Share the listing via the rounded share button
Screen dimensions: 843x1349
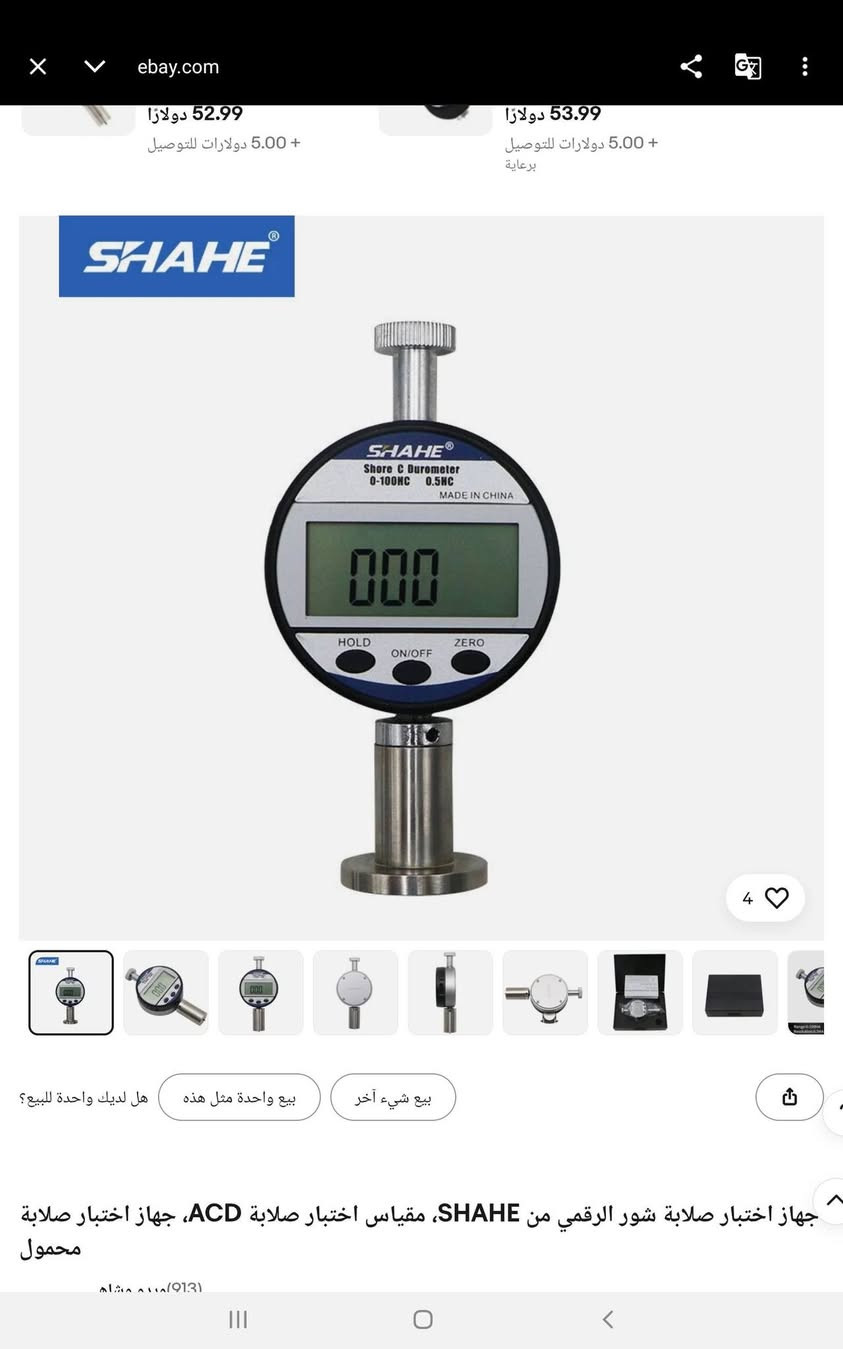click(x=789, y=1097)
